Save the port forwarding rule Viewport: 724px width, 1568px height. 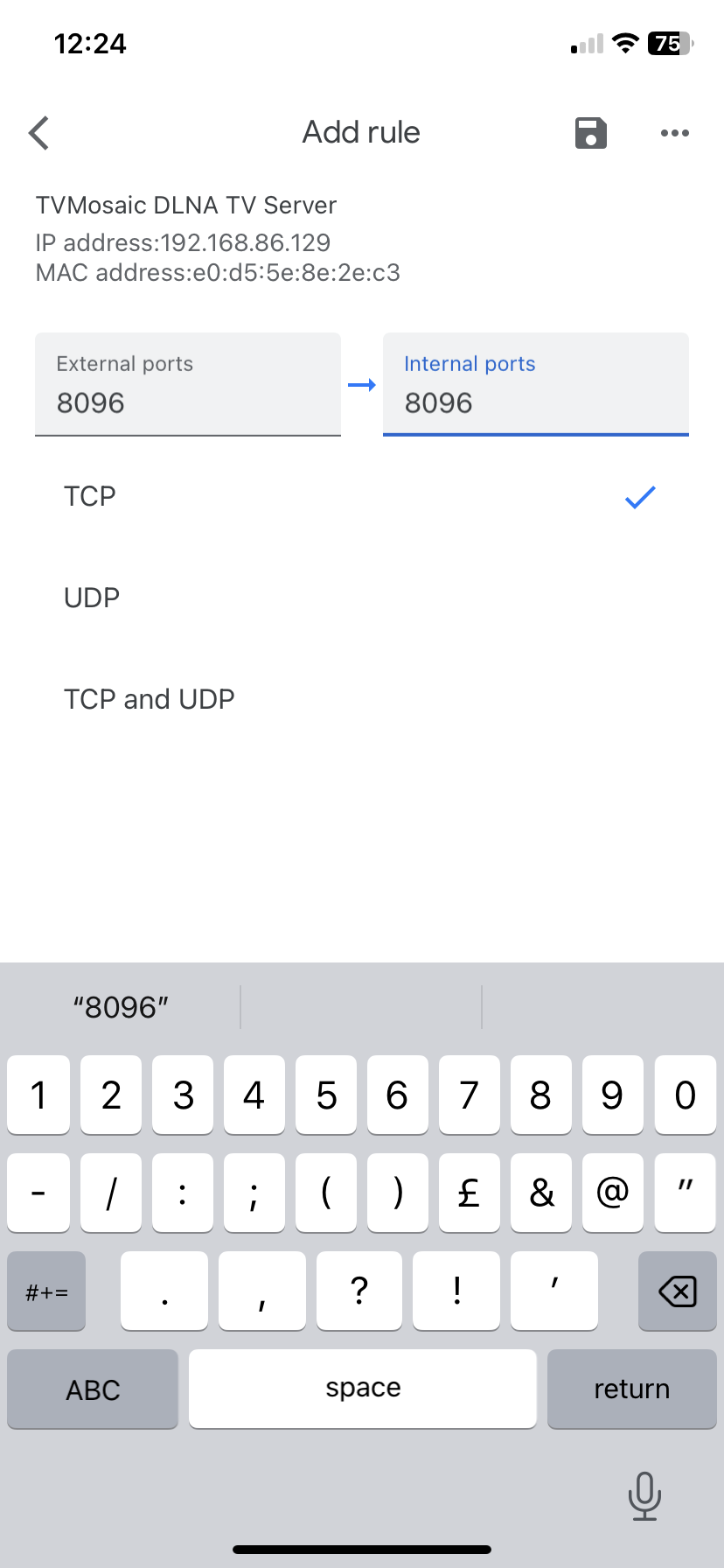pos(591,133)
